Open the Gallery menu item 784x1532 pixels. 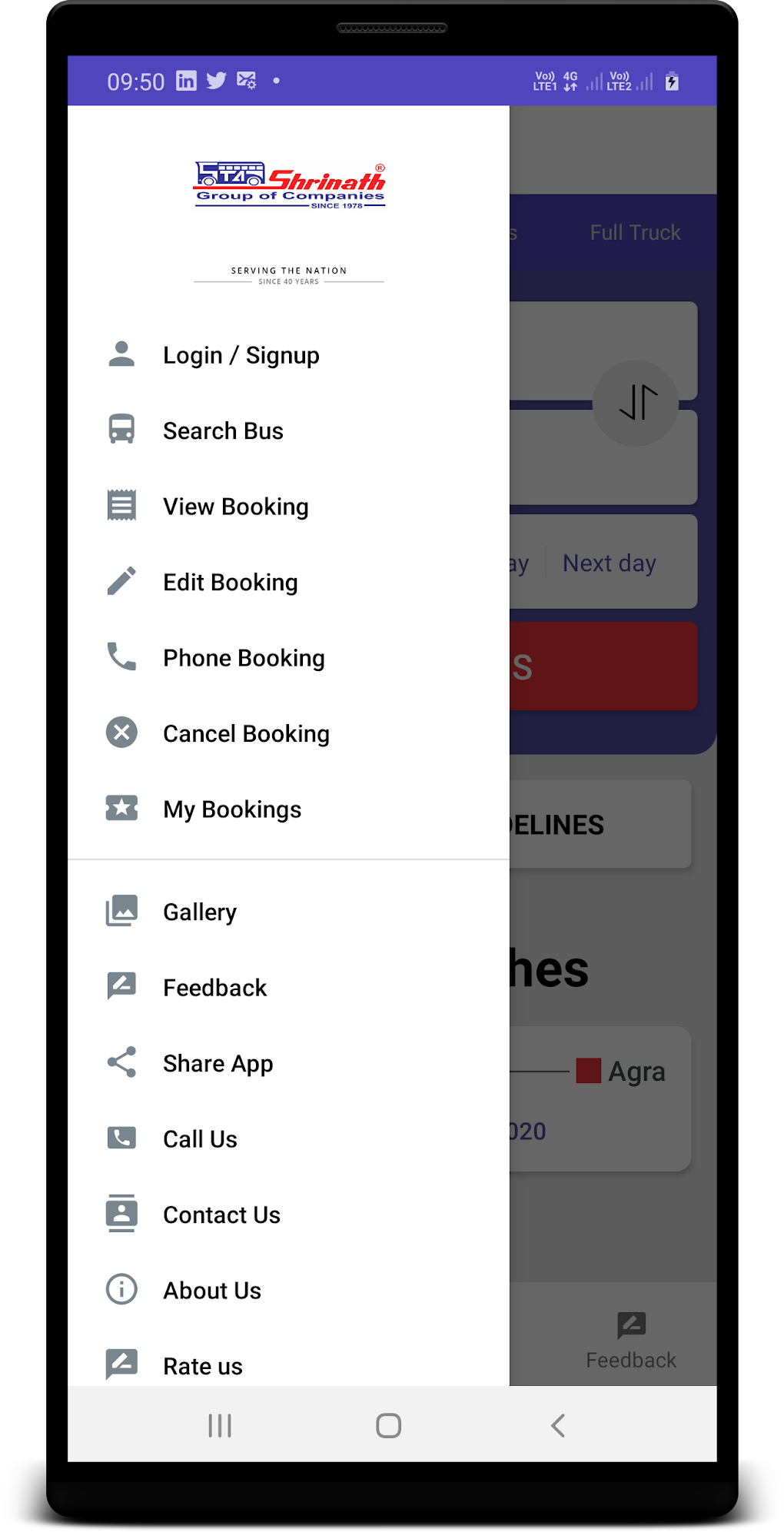pos(200,912)
